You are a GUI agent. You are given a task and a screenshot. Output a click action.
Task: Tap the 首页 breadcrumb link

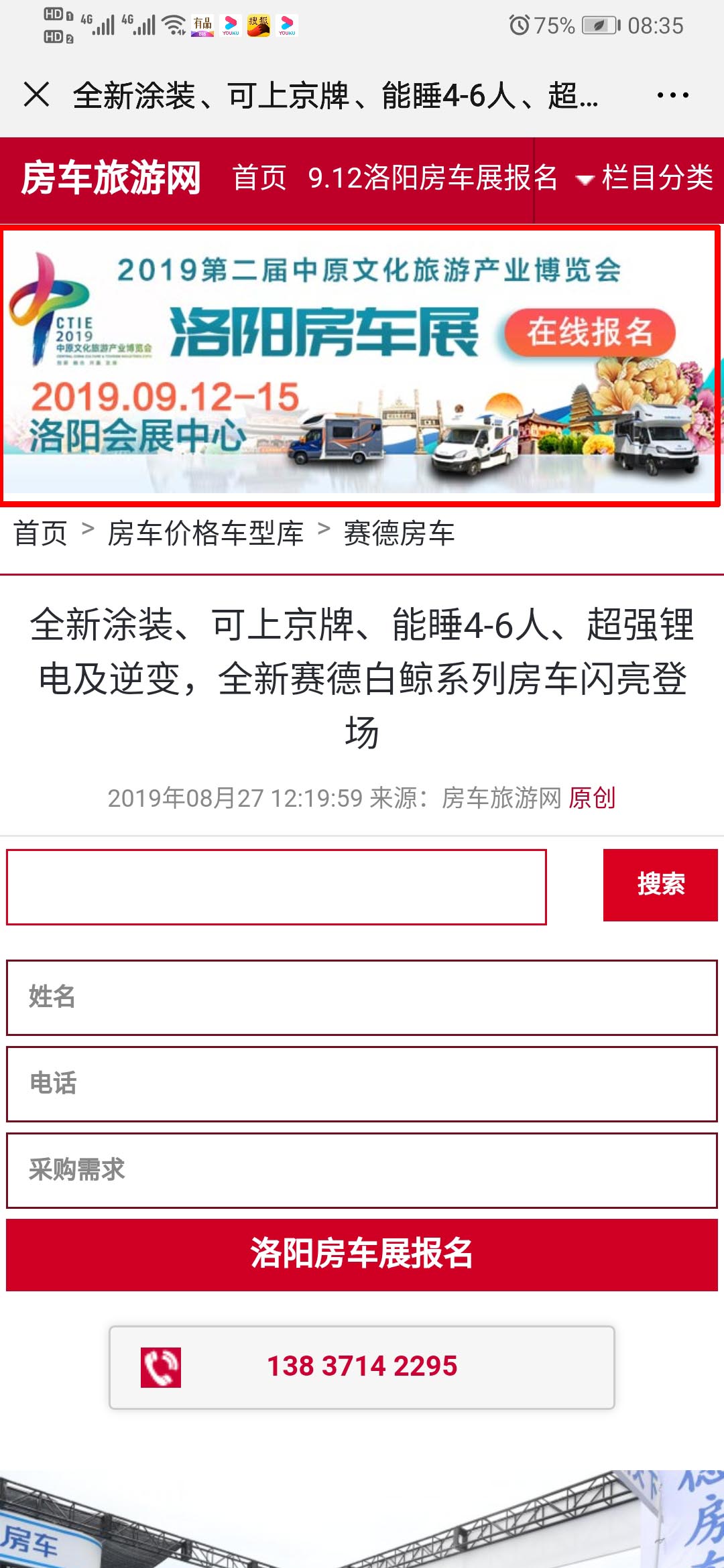[41, 533]
